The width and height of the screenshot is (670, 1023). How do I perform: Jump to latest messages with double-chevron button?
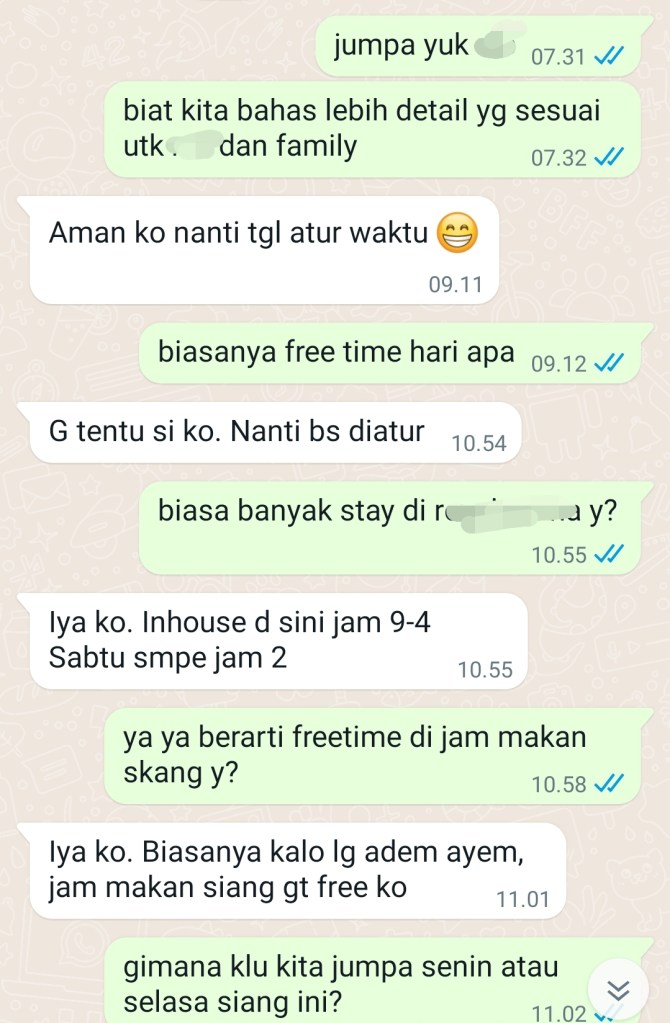[x=619, y=990]
